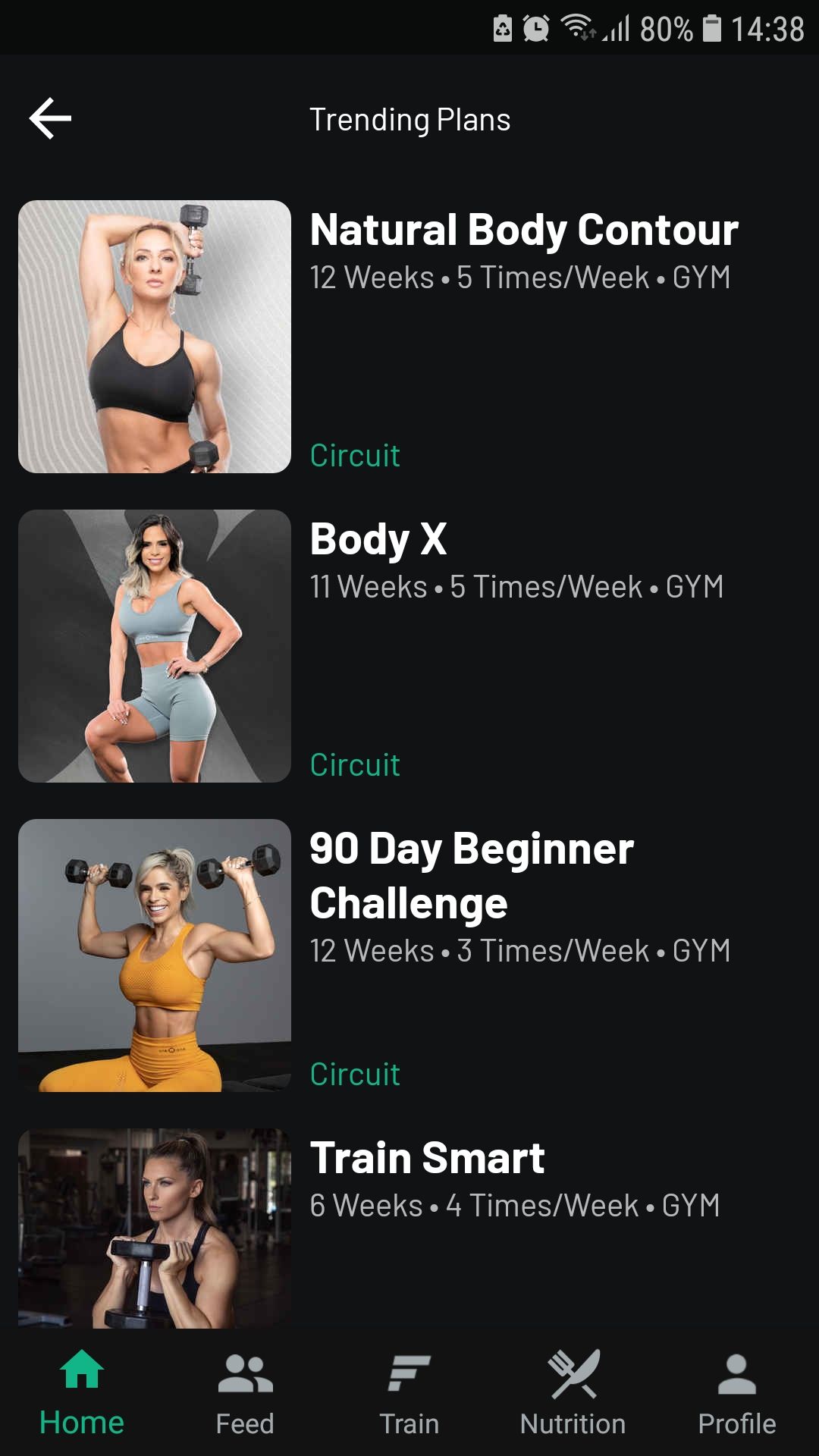This screenshot has height=1456, width=819.
Task: Open the Body X plan
Action: coord(379,540)
